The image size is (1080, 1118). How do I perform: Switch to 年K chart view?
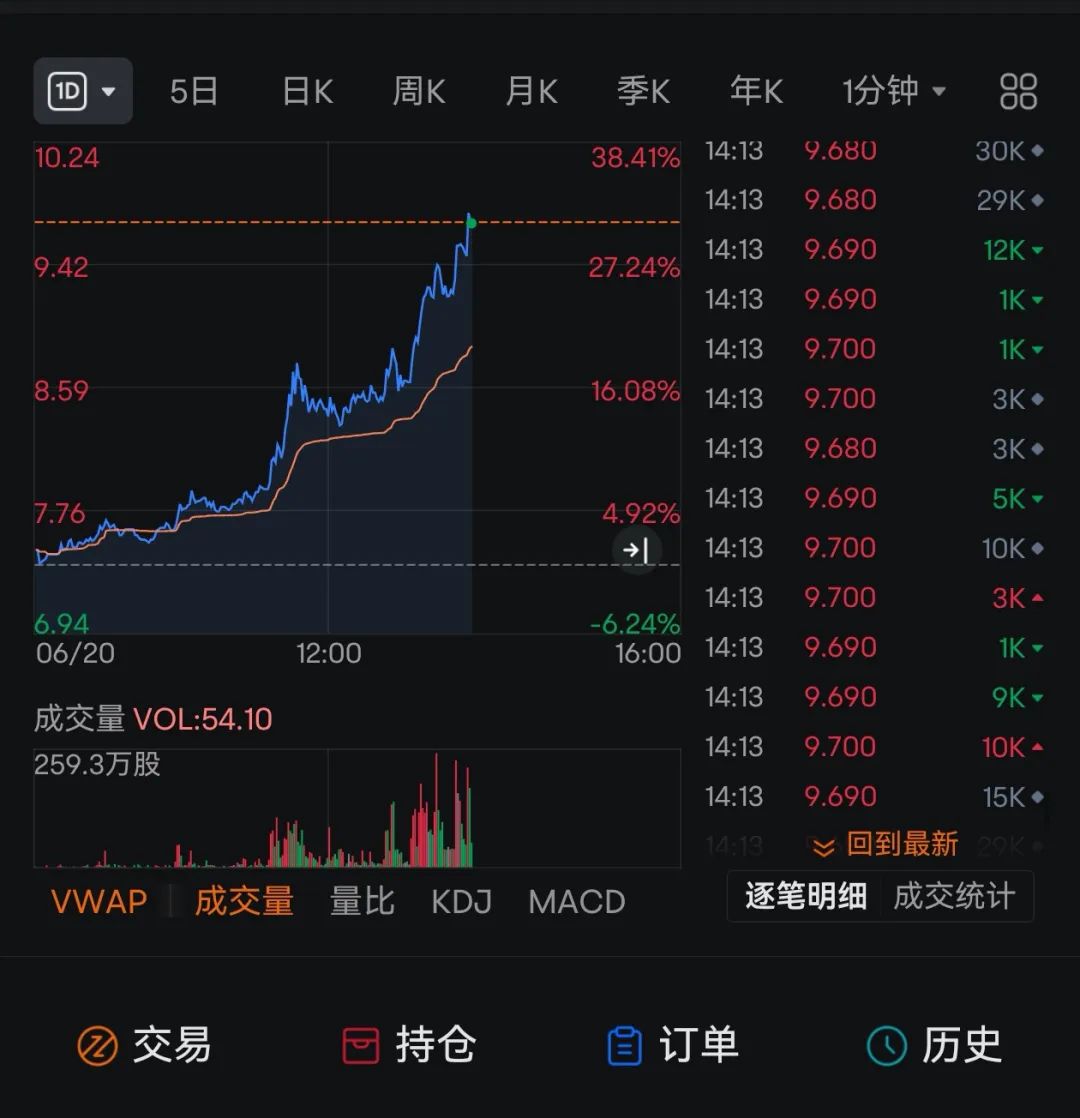(x=756, y=92)
